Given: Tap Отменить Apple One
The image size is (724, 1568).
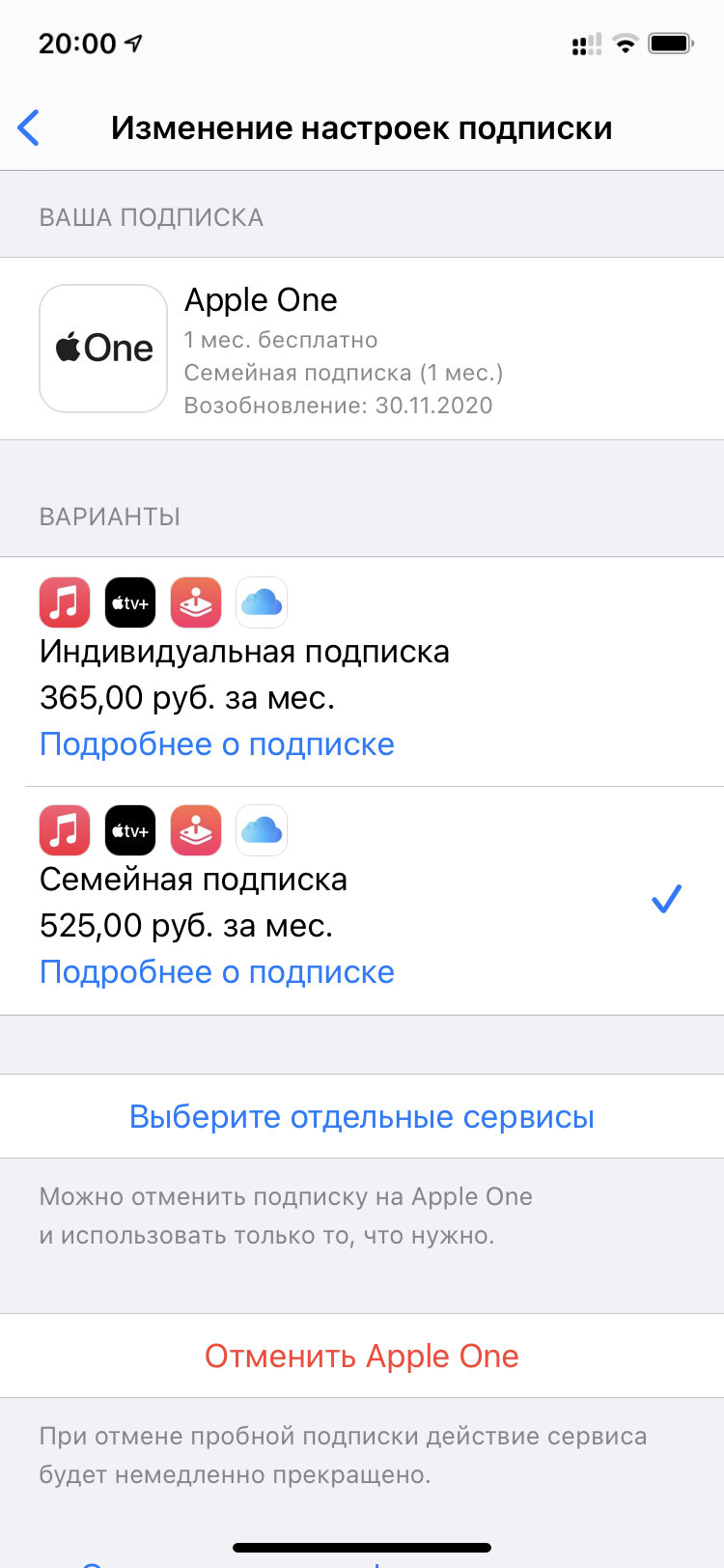Looking at the screenshot, I should pyautogui.click(x=362, y=1357).
